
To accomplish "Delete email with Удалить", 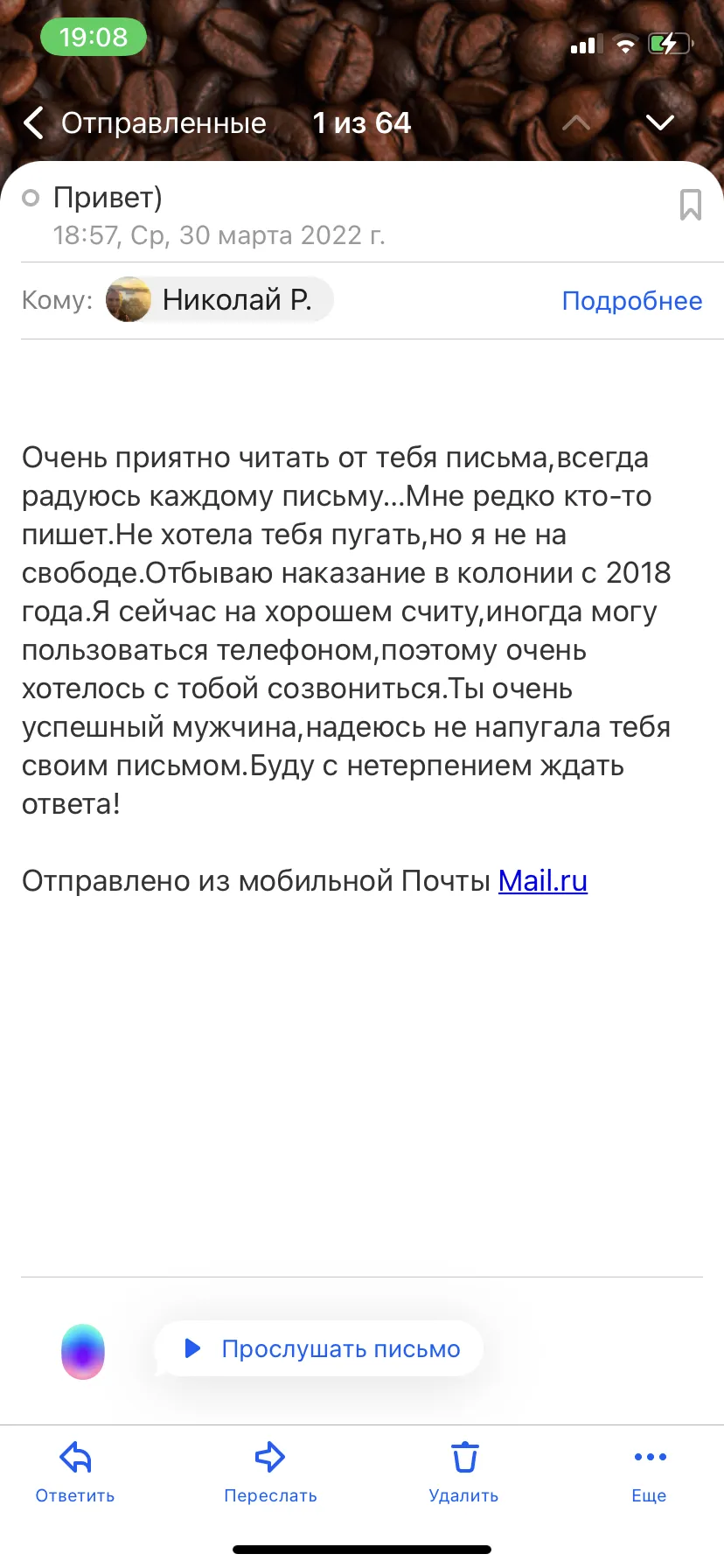I will click(463, 1473).
